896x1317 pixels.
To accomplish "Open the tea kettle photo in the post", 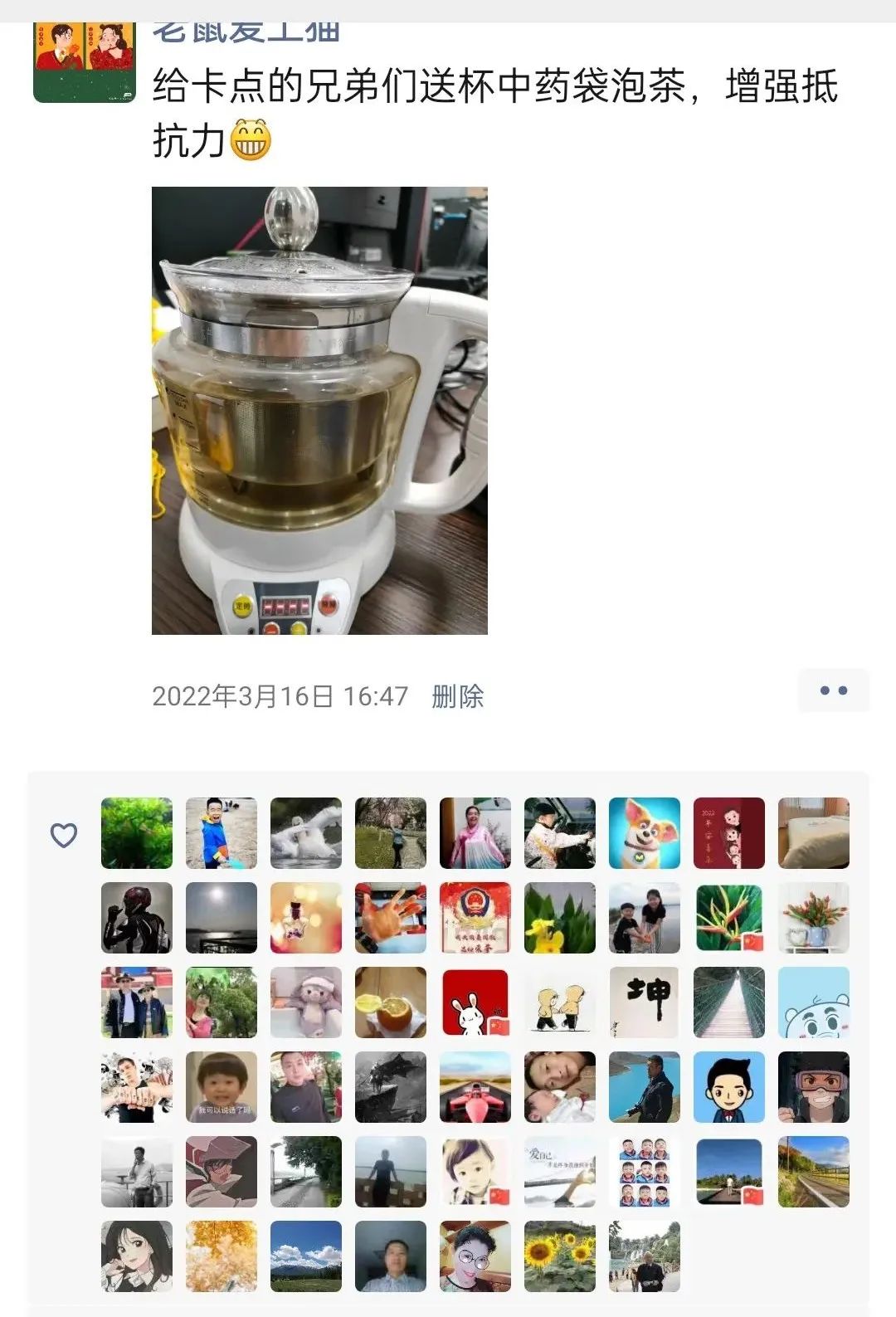I will [x=319, y=410].
